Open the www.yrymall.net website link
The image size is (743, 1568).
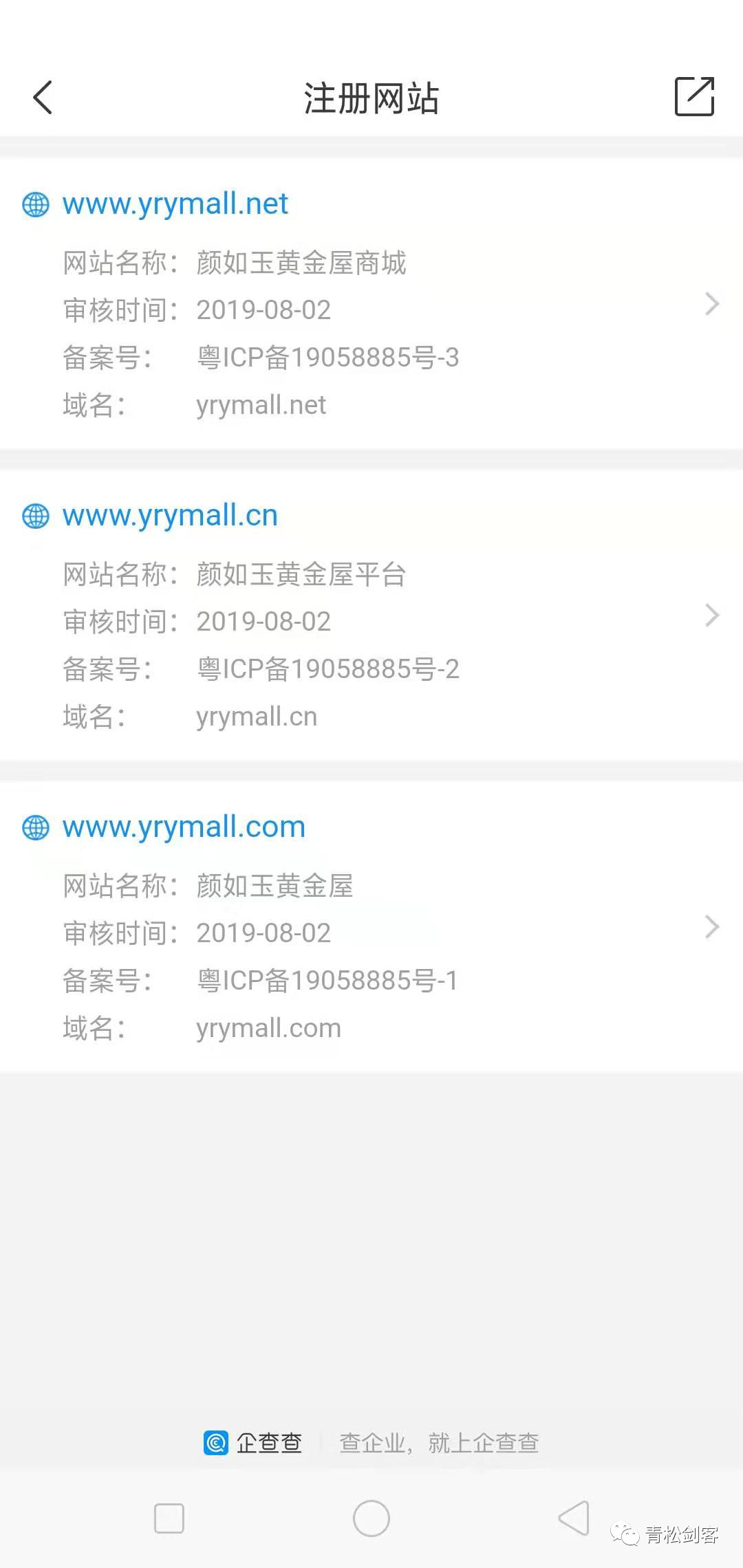(175, 204)
